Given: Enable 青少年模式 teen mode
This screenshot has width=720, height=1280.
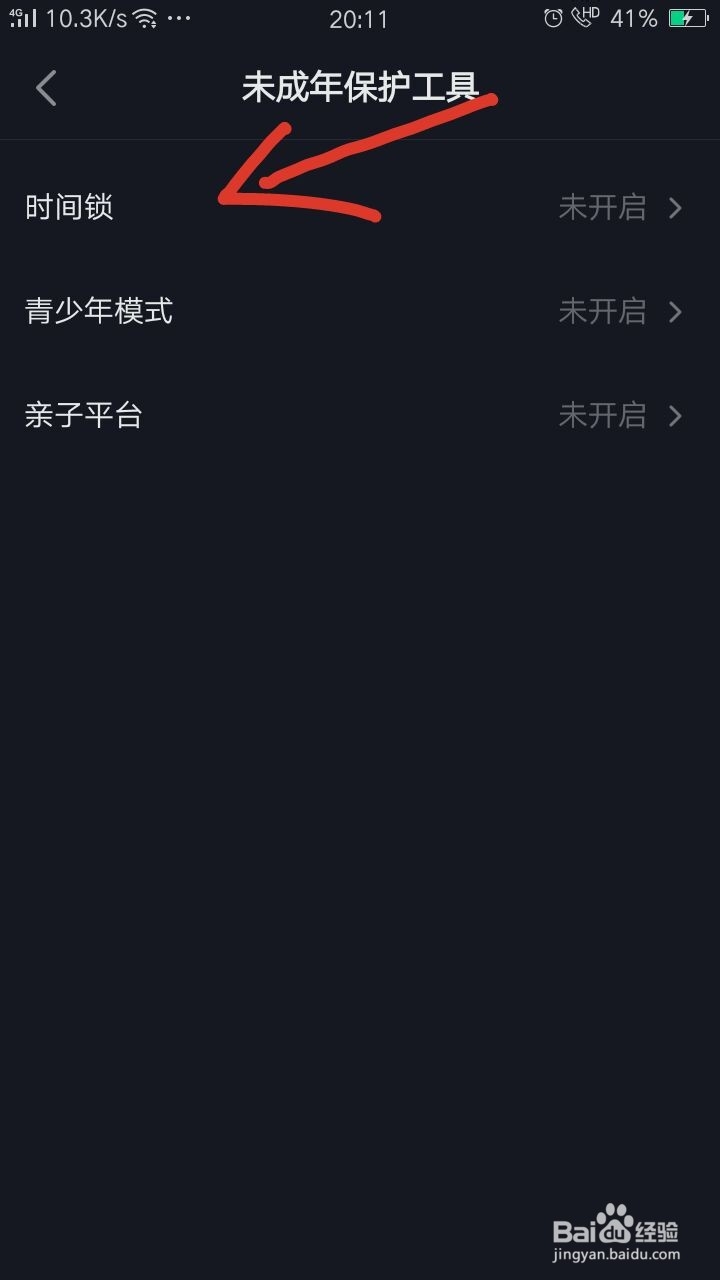Looking at the screenshot, I should pyautogui.click(x=100, y=312).
